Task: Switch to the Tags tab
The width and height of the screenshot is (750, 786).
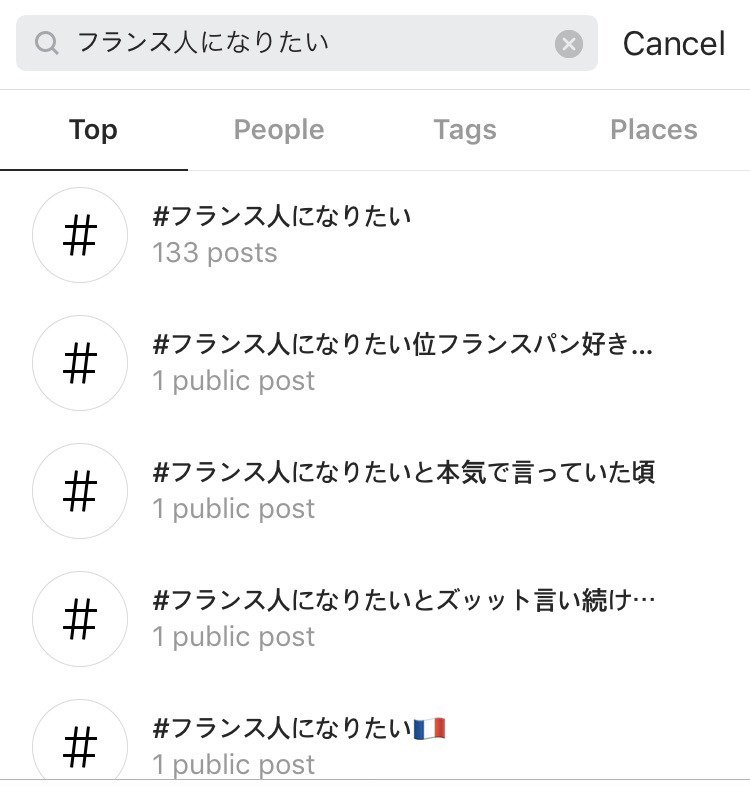Action: (465, 130)
